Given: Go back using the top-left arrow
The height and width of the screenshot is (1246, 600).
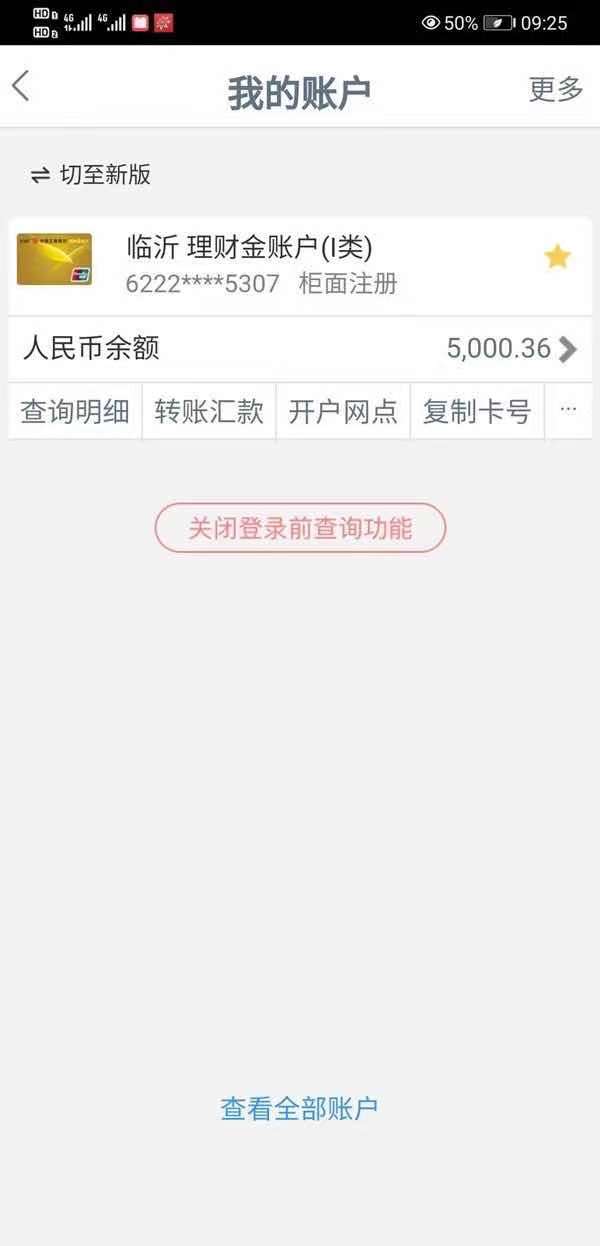Looking at the screenshot, I should (21, 87).
